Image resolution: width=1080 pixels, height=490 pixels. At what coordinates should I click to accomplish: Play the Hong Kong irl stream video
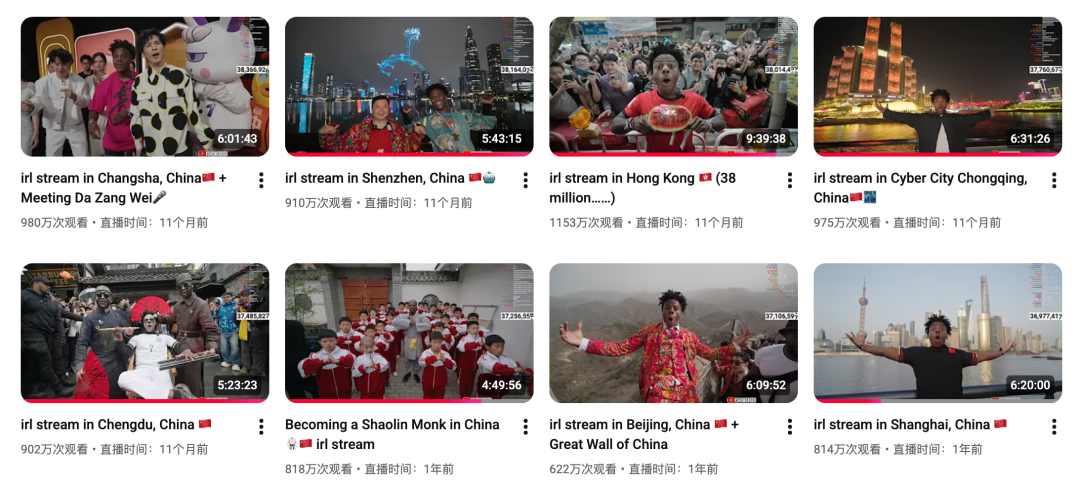(x=673, y=87)
